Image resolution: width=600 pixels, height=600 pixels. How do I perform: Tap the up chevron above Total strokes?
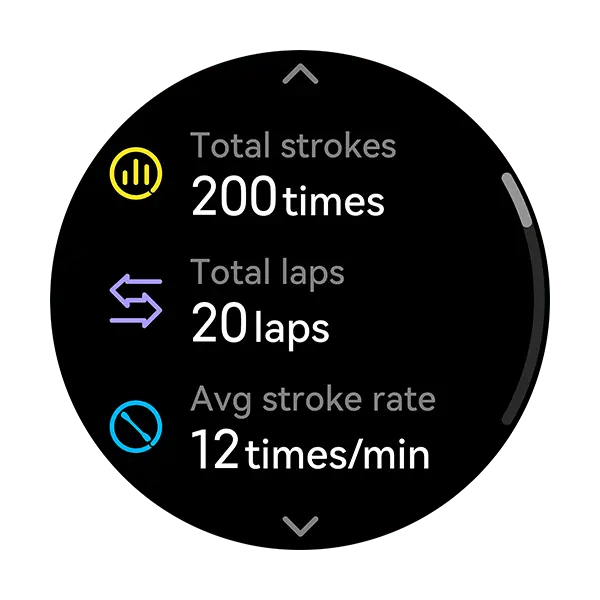300,74
